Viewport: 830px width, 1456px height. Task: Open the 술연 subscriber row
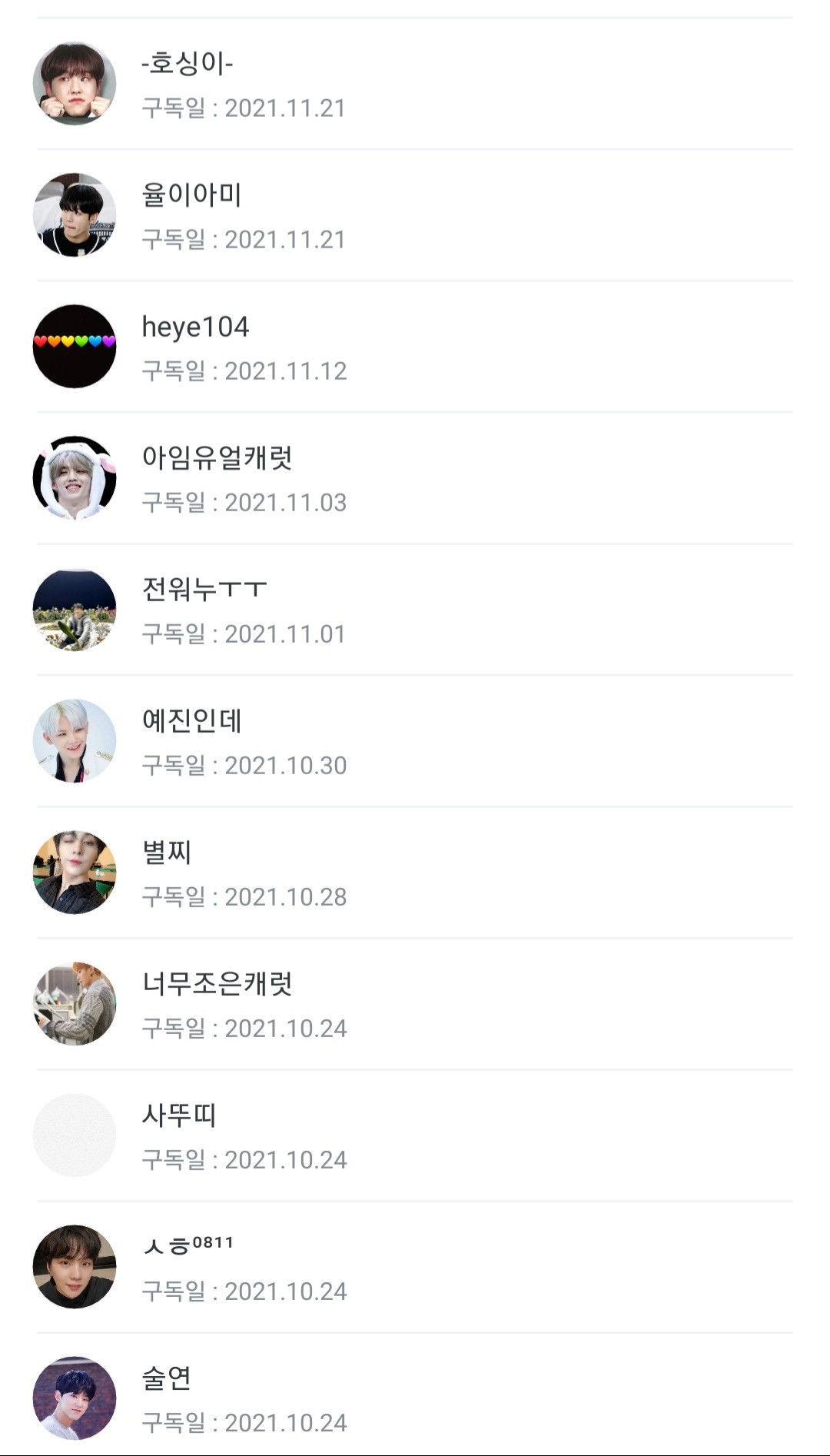[x=415, y=1398]
